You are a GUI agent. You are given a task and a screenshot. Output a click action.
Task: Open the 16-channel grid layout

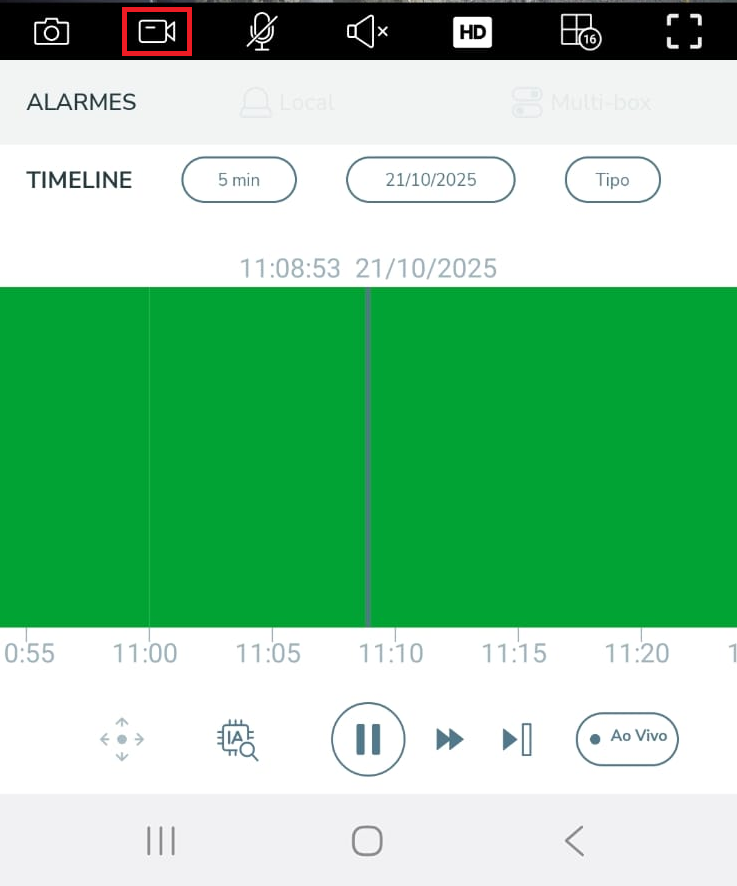tap(579, 32)
